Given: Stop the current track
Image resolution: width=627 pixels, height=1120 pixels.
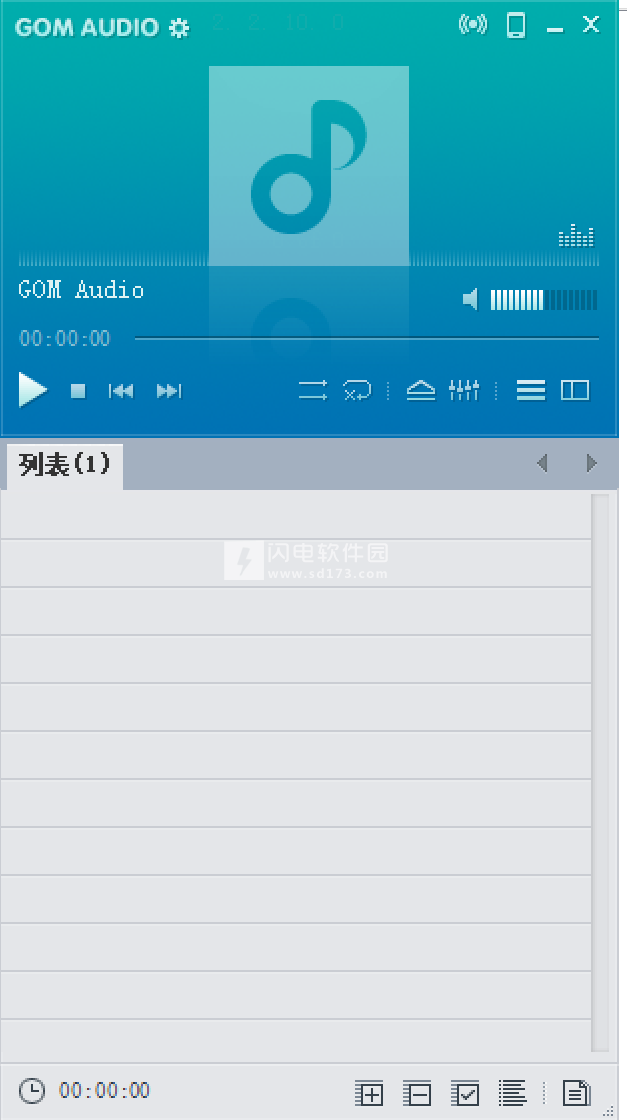Looking at the screenshot, I should point(79,391).
